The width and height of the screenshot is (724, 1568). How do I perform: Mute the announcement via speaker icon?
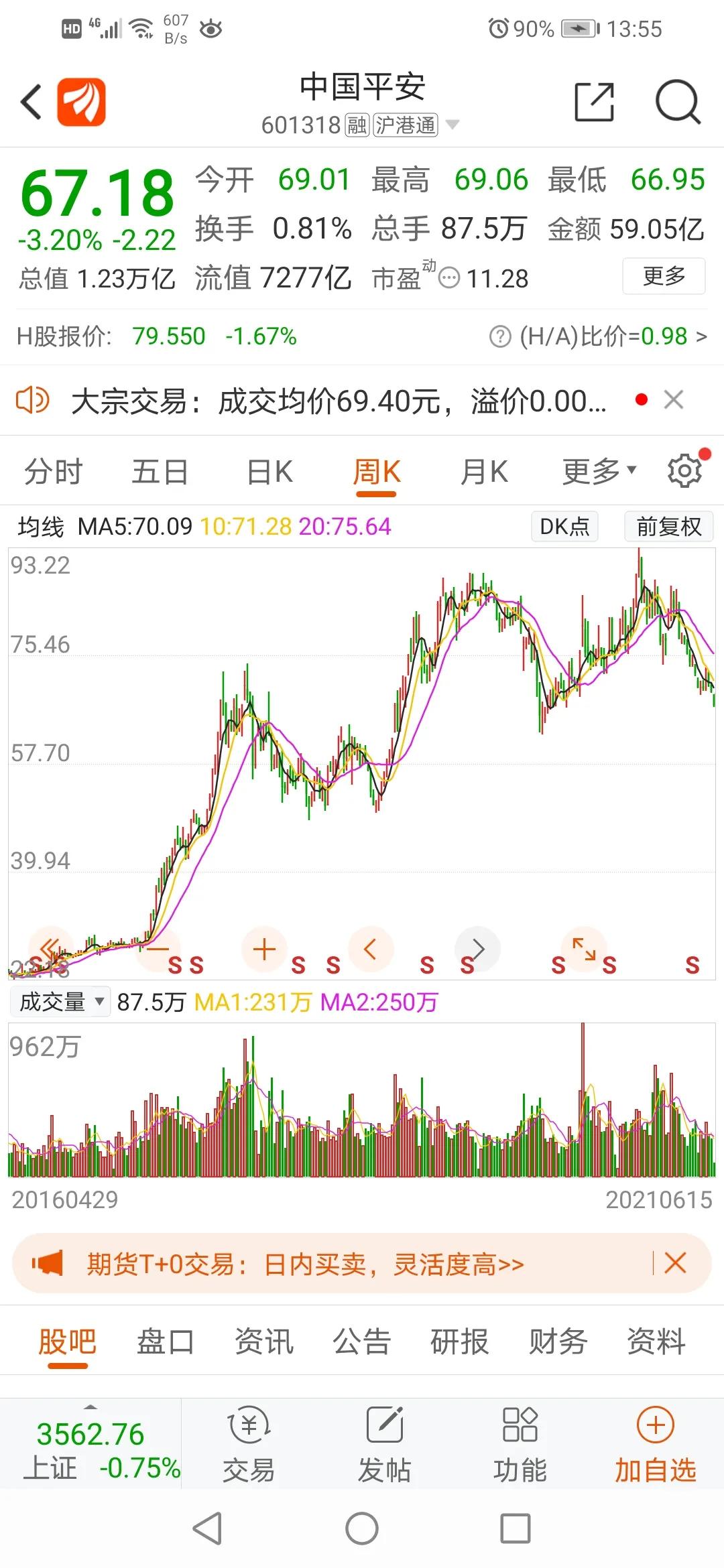[x=32, y=400]
